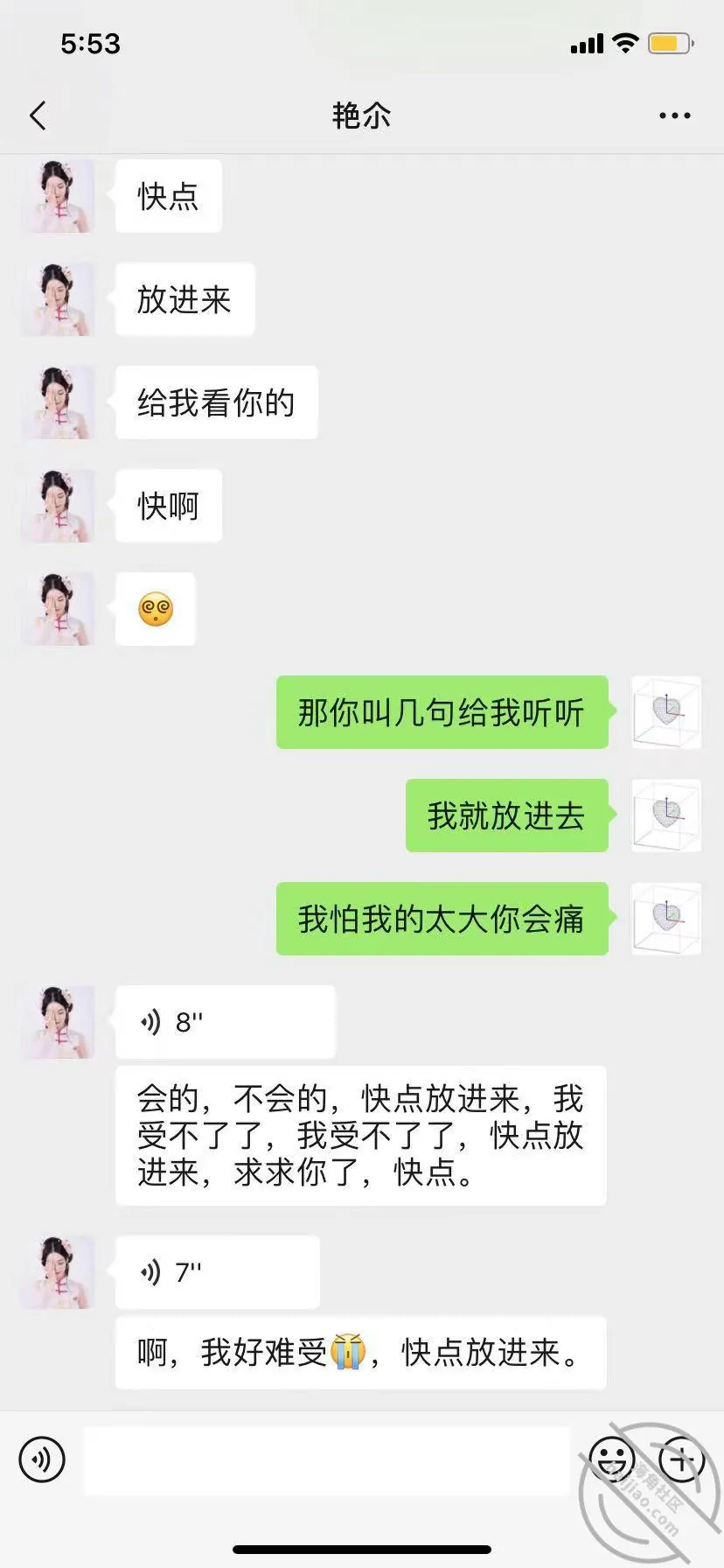Open the contact's avatar next to 快点
Screen dimensions: 724x1568
point(58,196)
